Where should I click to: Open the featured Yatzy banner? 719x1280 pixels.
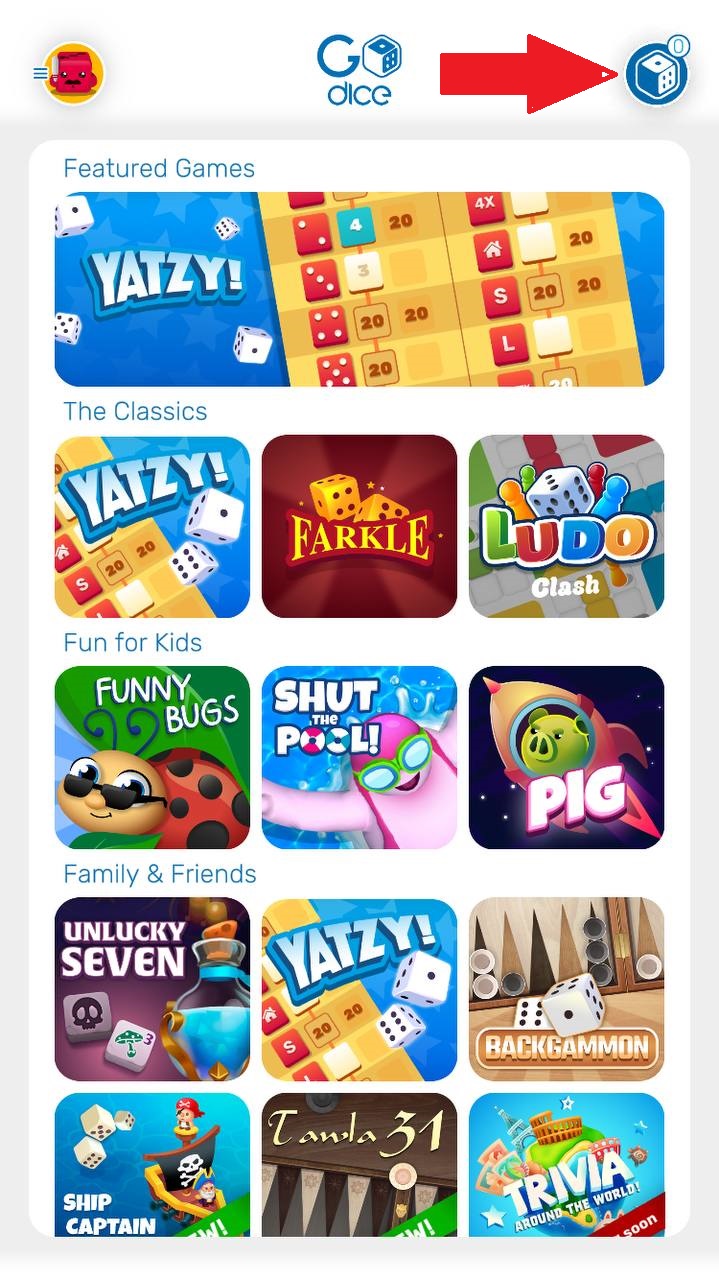tap(359, 289)
